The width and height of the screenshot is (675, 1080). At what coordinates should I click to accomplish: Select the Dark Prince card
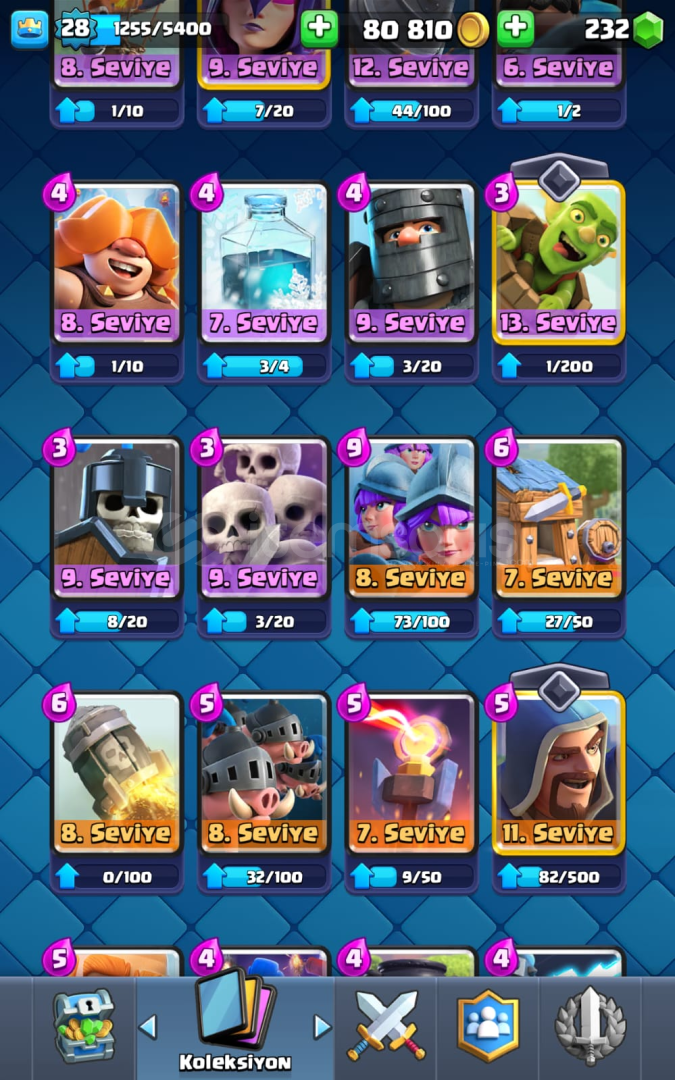(411, 263)
